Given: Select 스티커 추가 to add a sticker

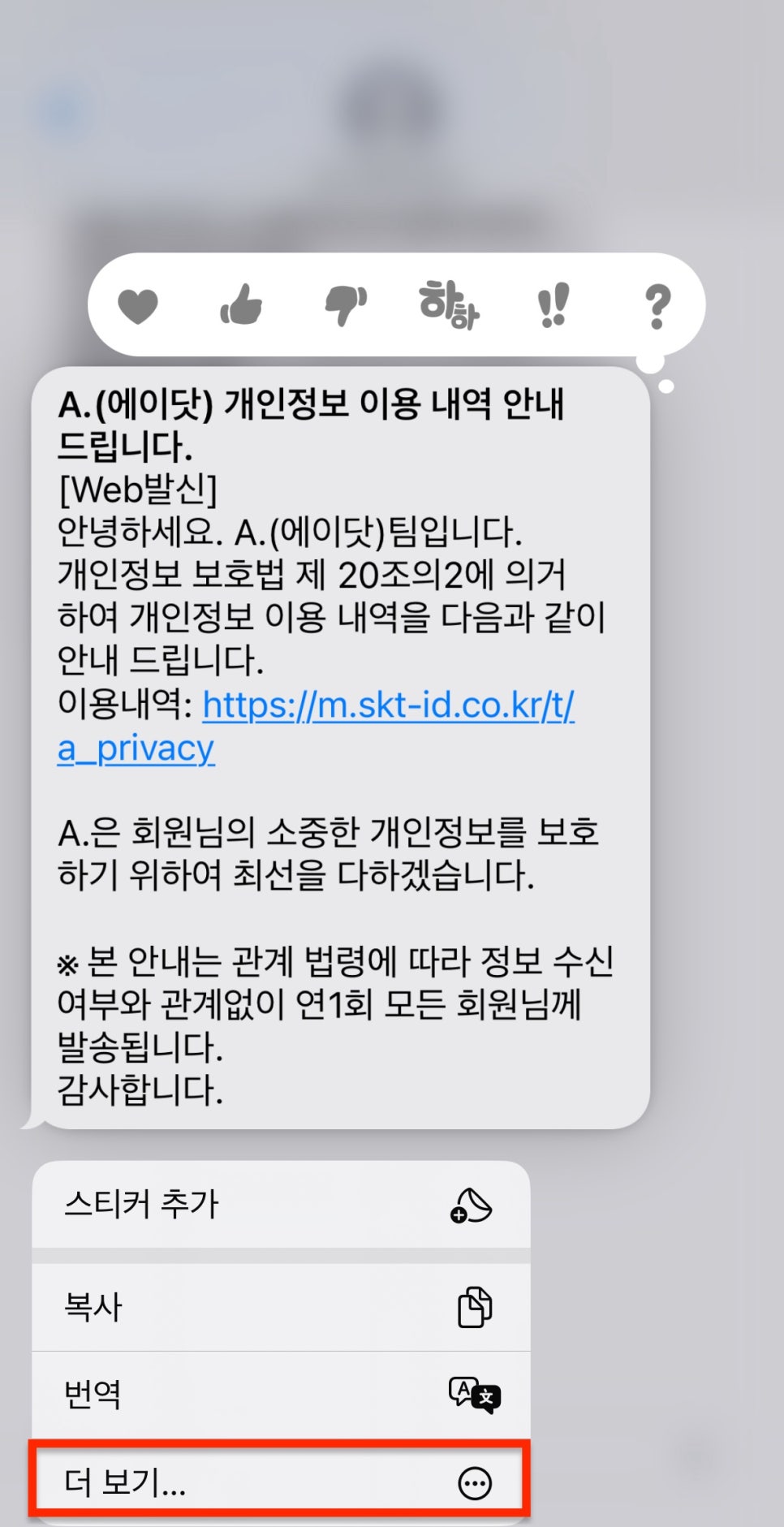Looking at the screenshot, I should click(281, 1205).
